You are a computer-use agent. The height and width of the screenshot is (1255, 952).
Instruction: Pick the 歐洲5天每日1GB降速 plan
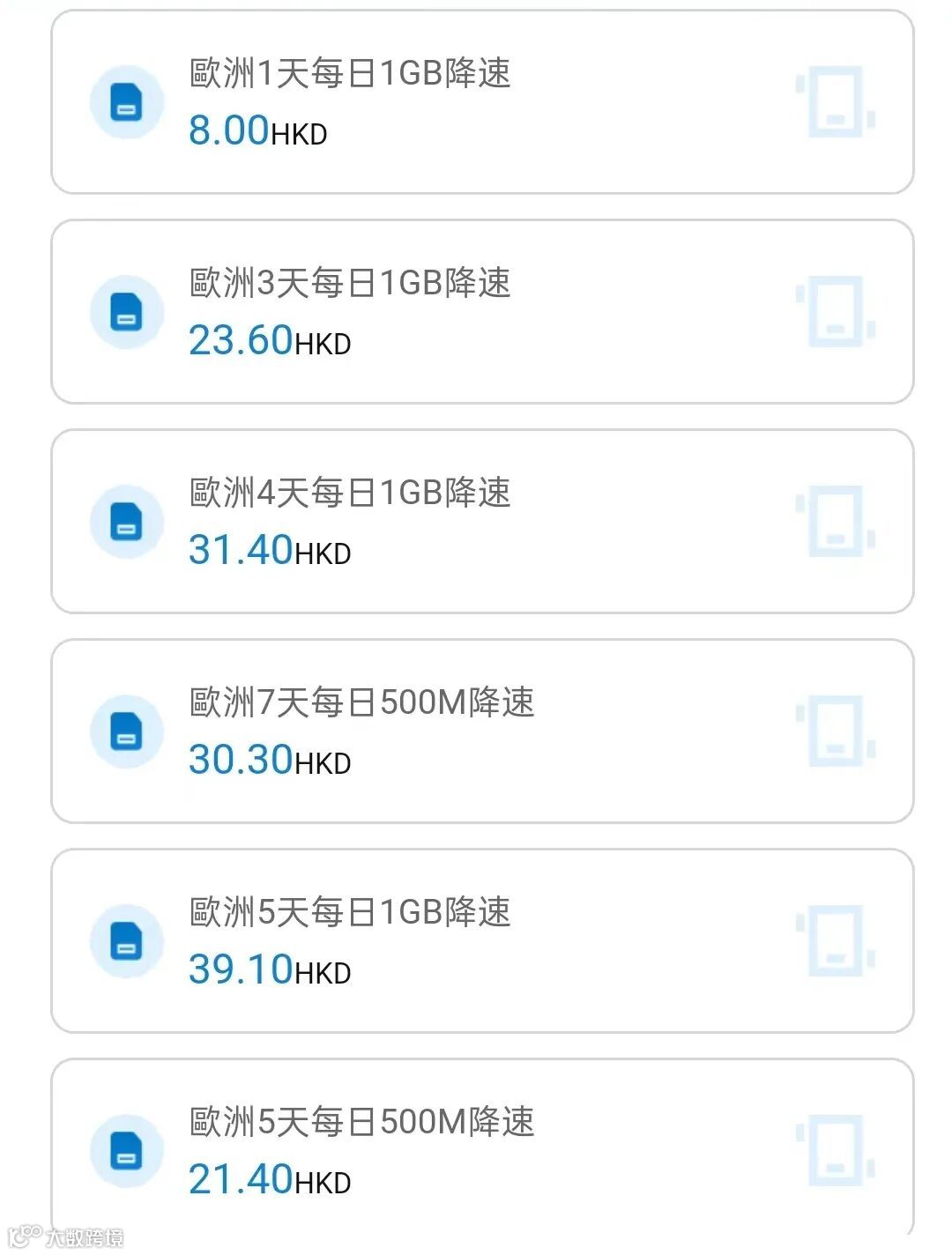tap(481, 941)
